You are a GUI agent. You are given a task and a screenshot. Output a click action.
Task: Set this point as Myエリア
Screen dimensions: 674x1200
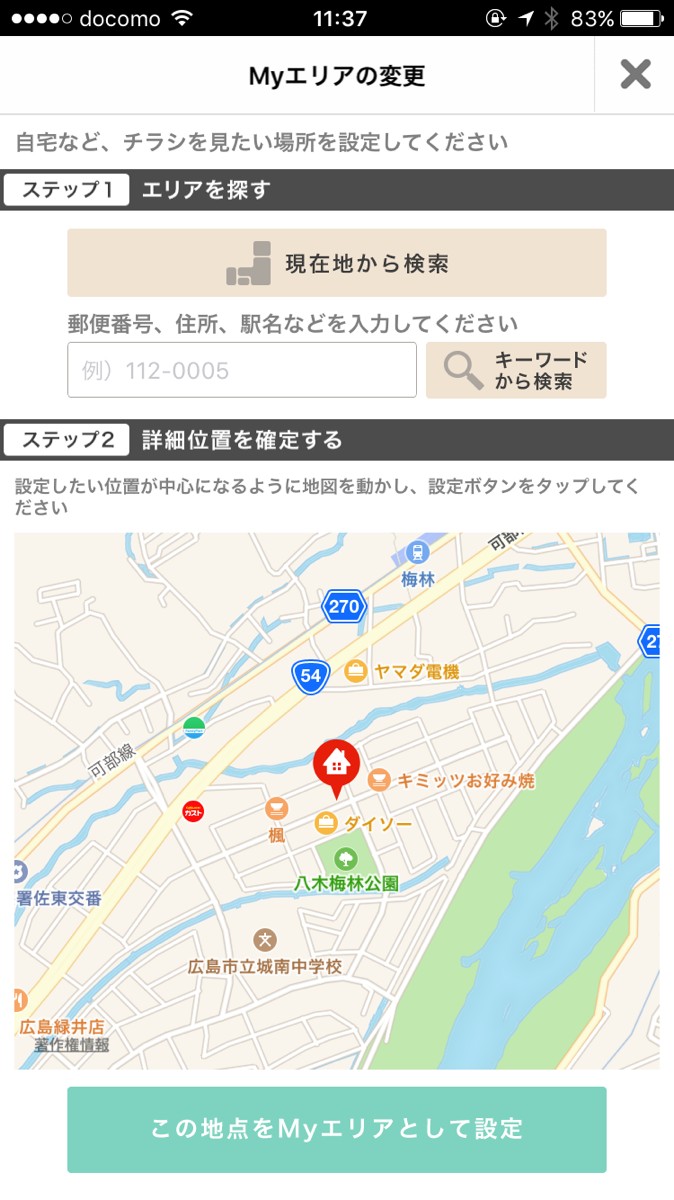337,1130
